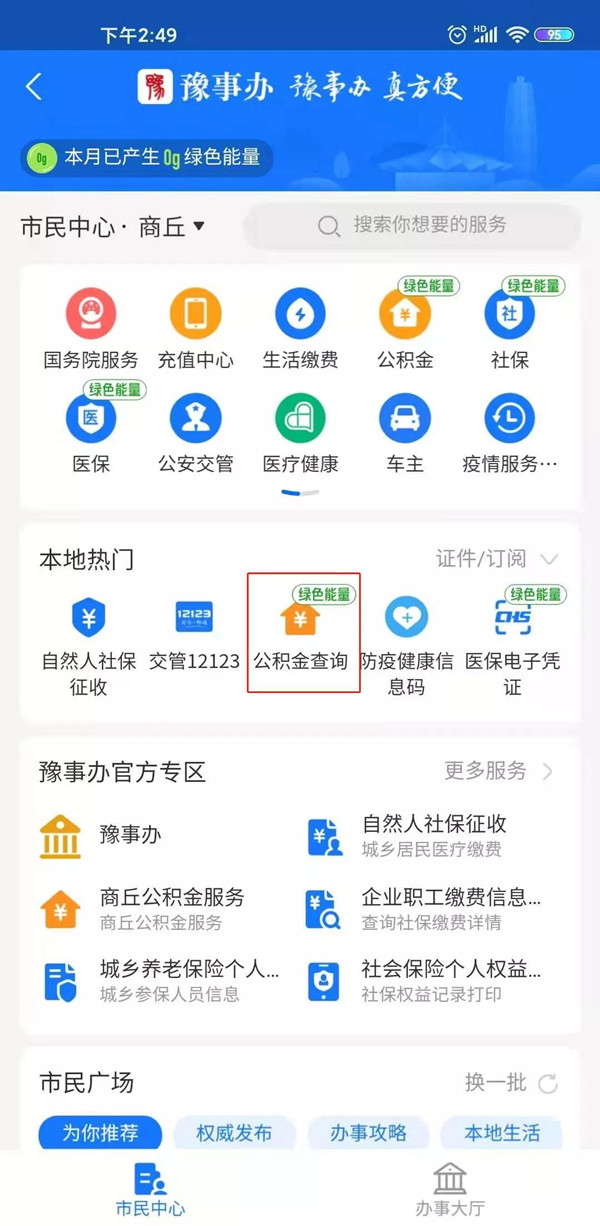Open 交管12123 service

(x=194, y=632)
